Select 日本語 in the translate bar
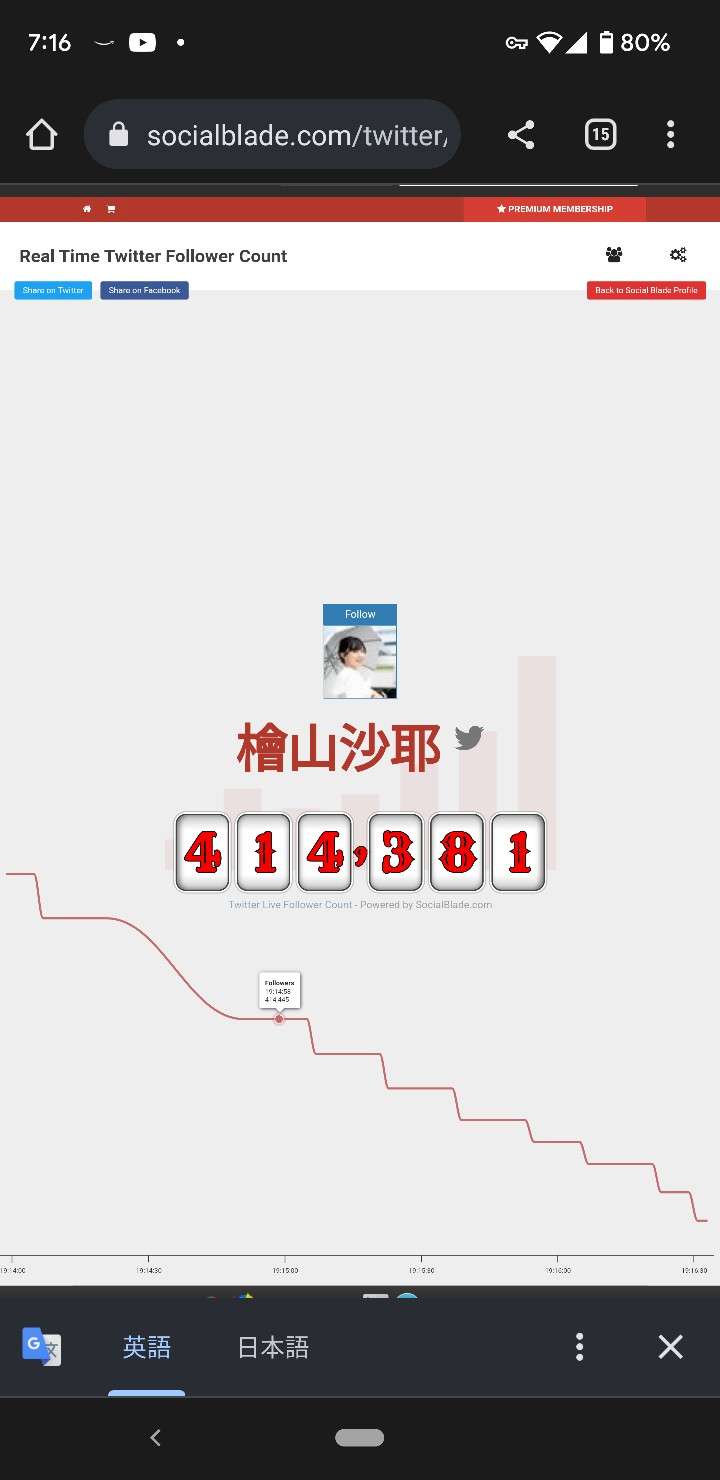Viewport: 720px width, 1480px height. pos(273,1347)
